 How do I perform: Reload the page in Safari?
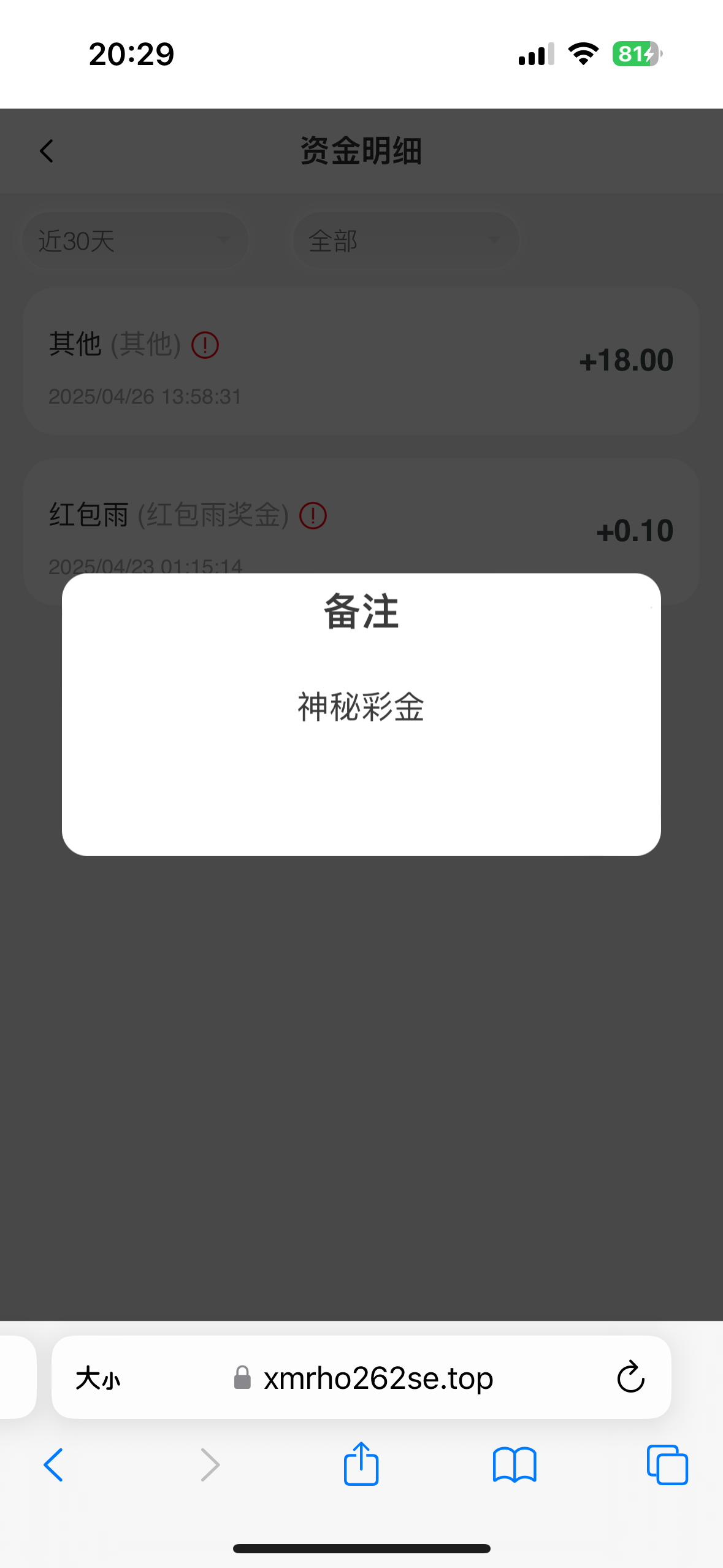pos(630,1378)
